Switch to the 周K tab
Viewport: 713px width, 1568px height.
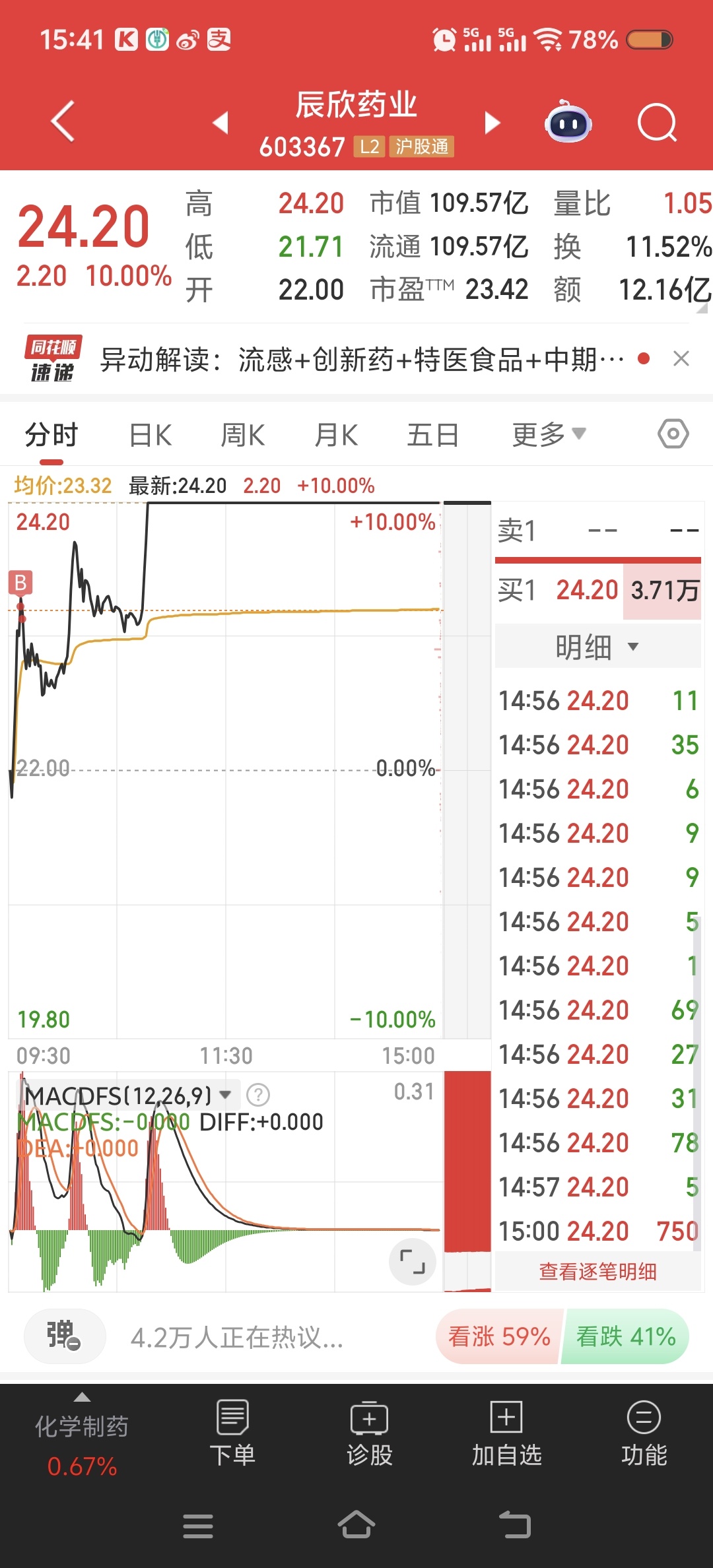243,436
